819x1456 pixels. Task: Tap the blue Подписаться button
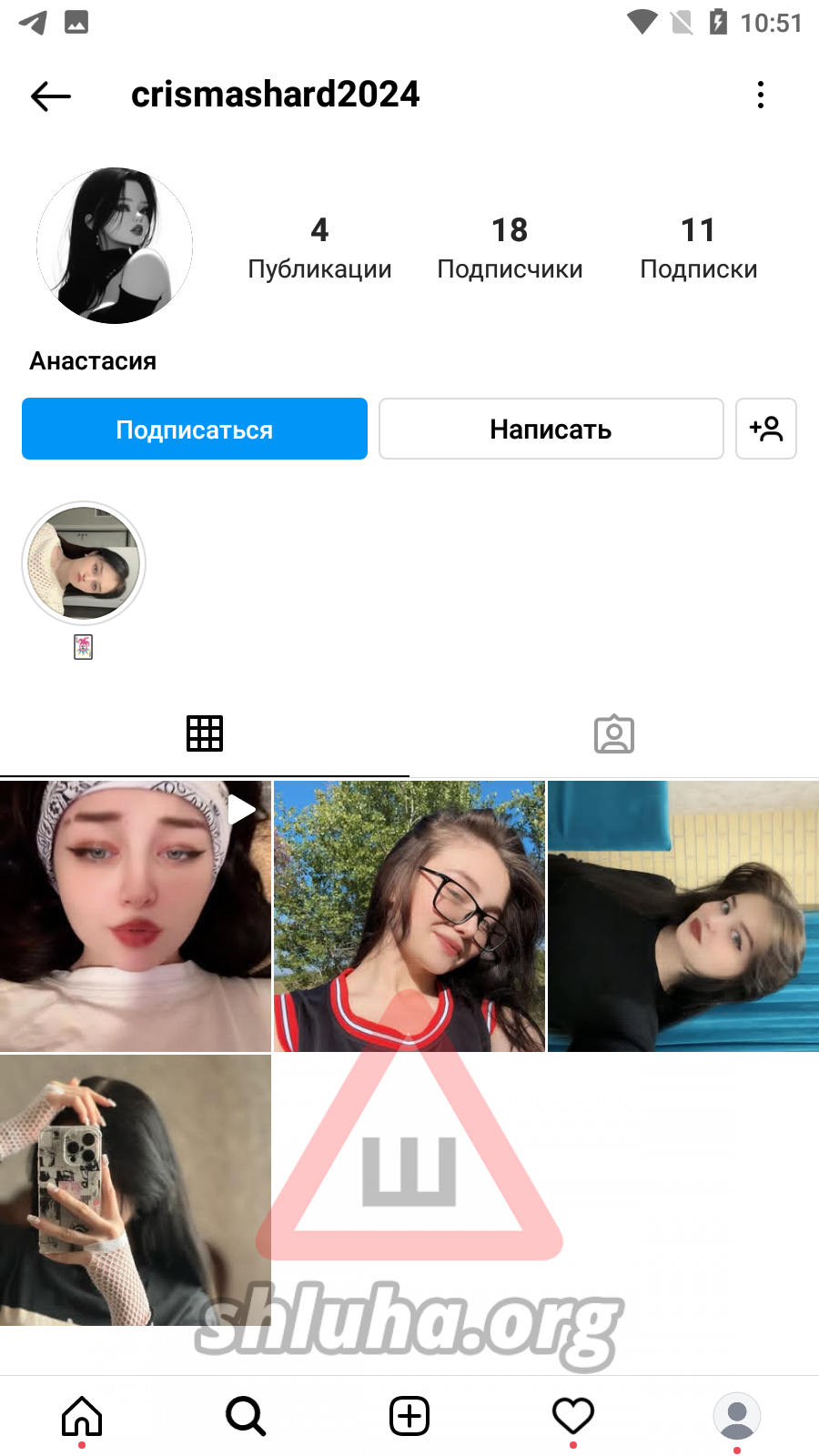coord(195,429)
